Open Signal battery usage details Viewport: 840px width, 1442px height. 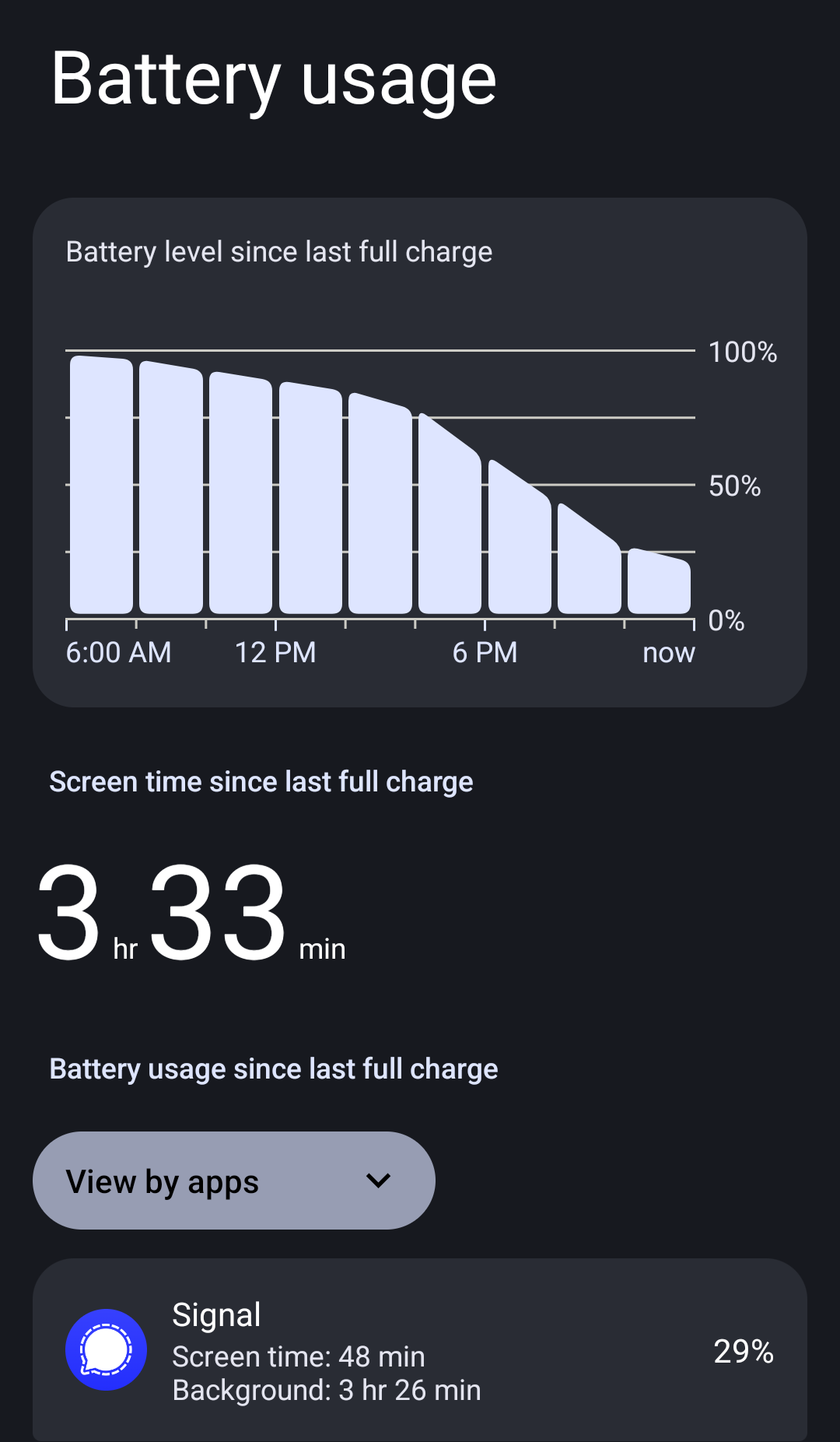click(x=420, y=1351)
